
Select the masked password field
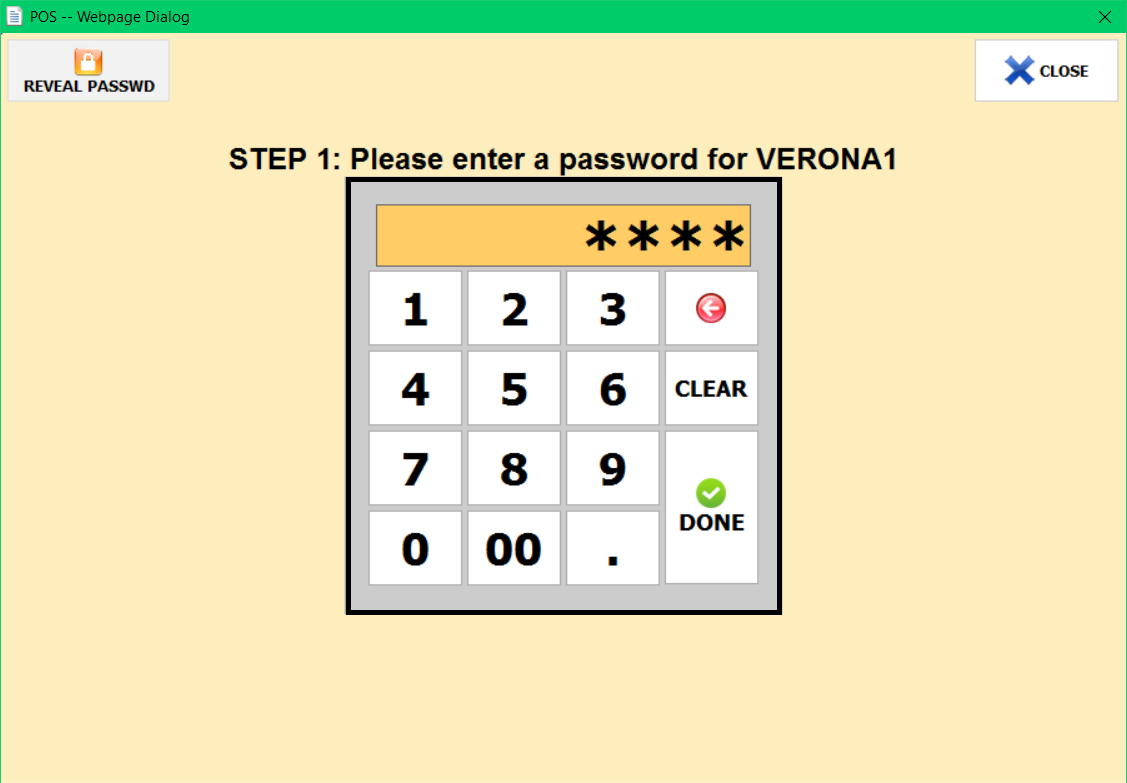563,236
